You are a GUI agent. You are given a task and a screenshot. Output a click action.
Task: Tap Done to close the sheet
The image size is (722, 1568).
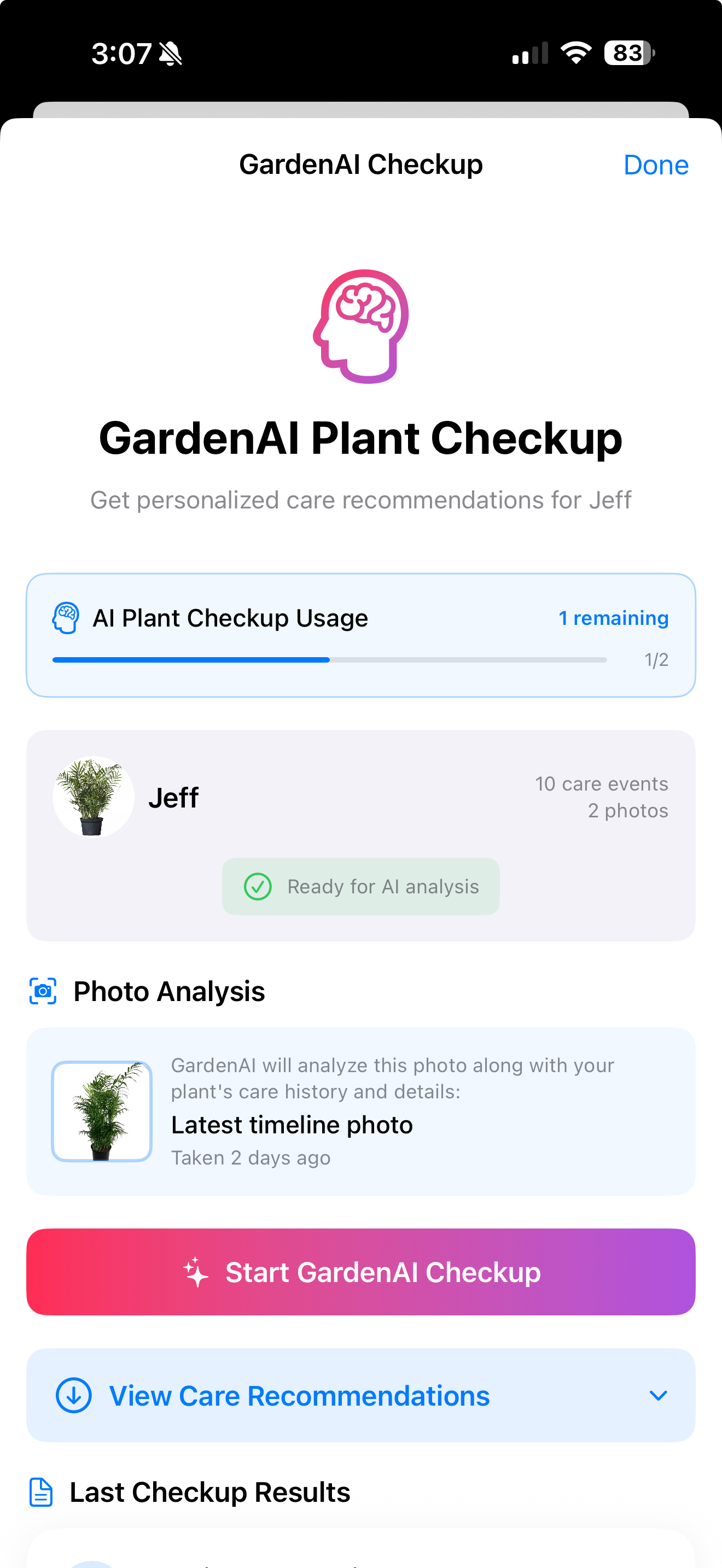(656, 165)
